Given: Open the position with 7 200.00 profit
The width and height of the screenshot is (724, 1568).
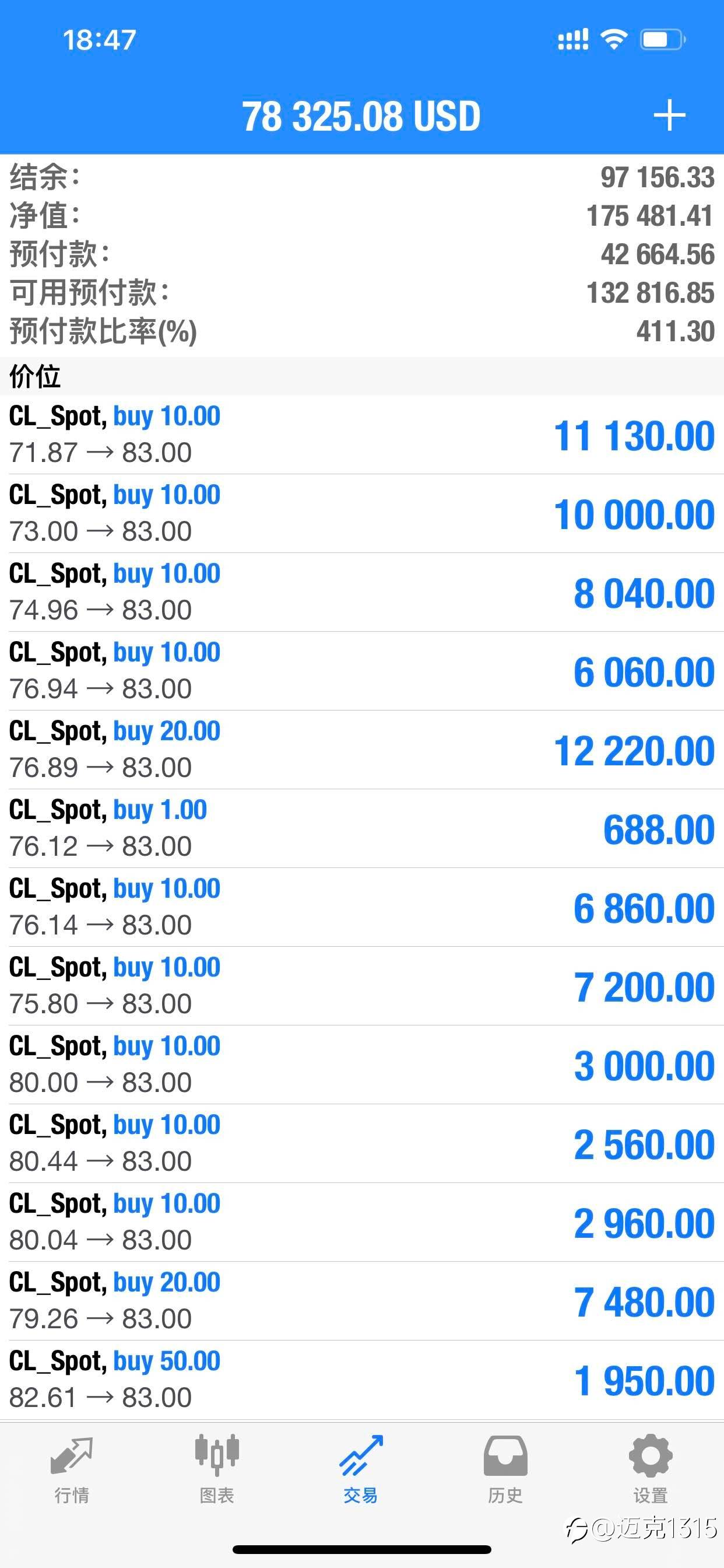Looking at the screenshot, I should [362, 986].
